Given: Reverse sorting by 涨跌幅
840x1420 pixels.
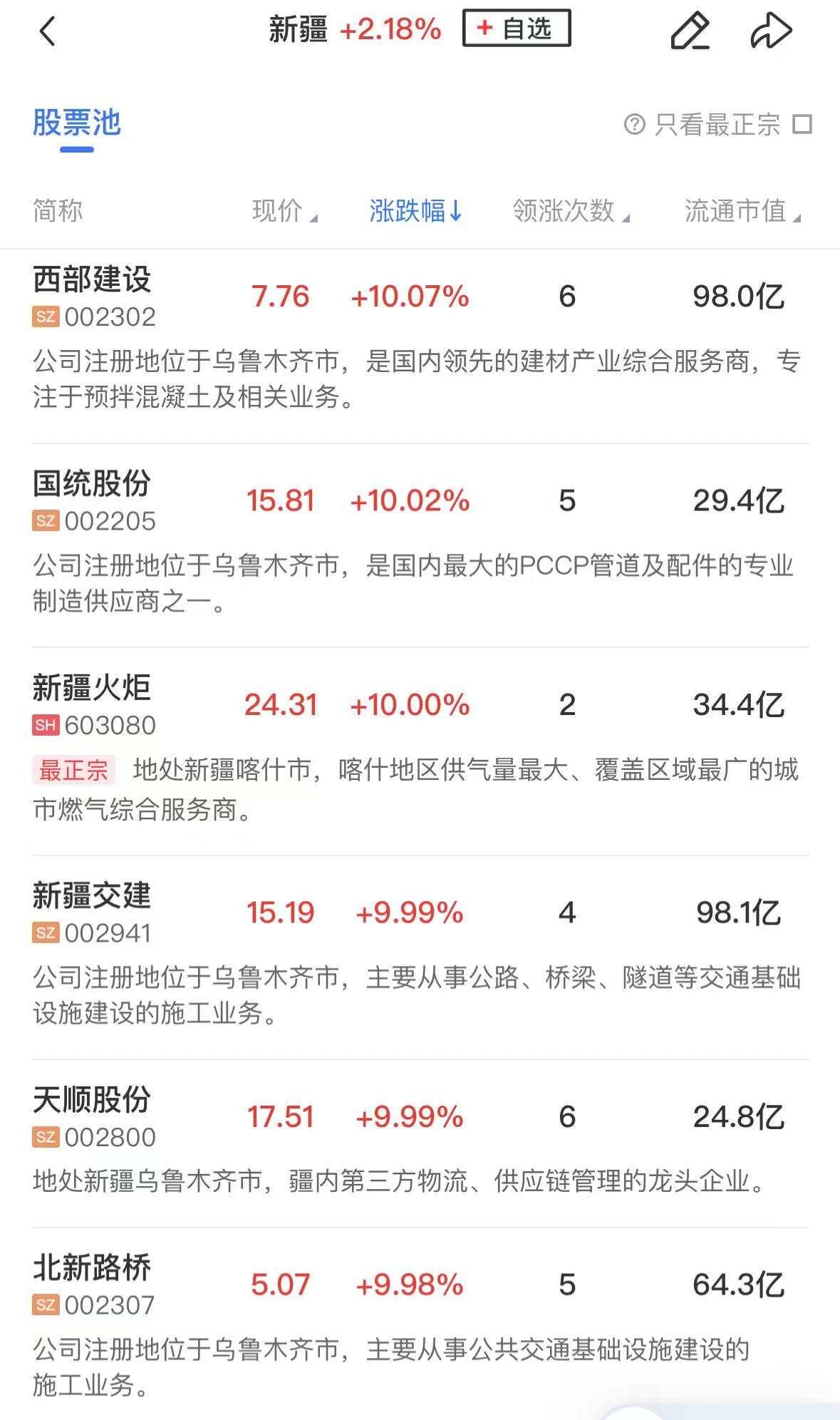Looking at the screenshot, I should (x=415, y=211).
